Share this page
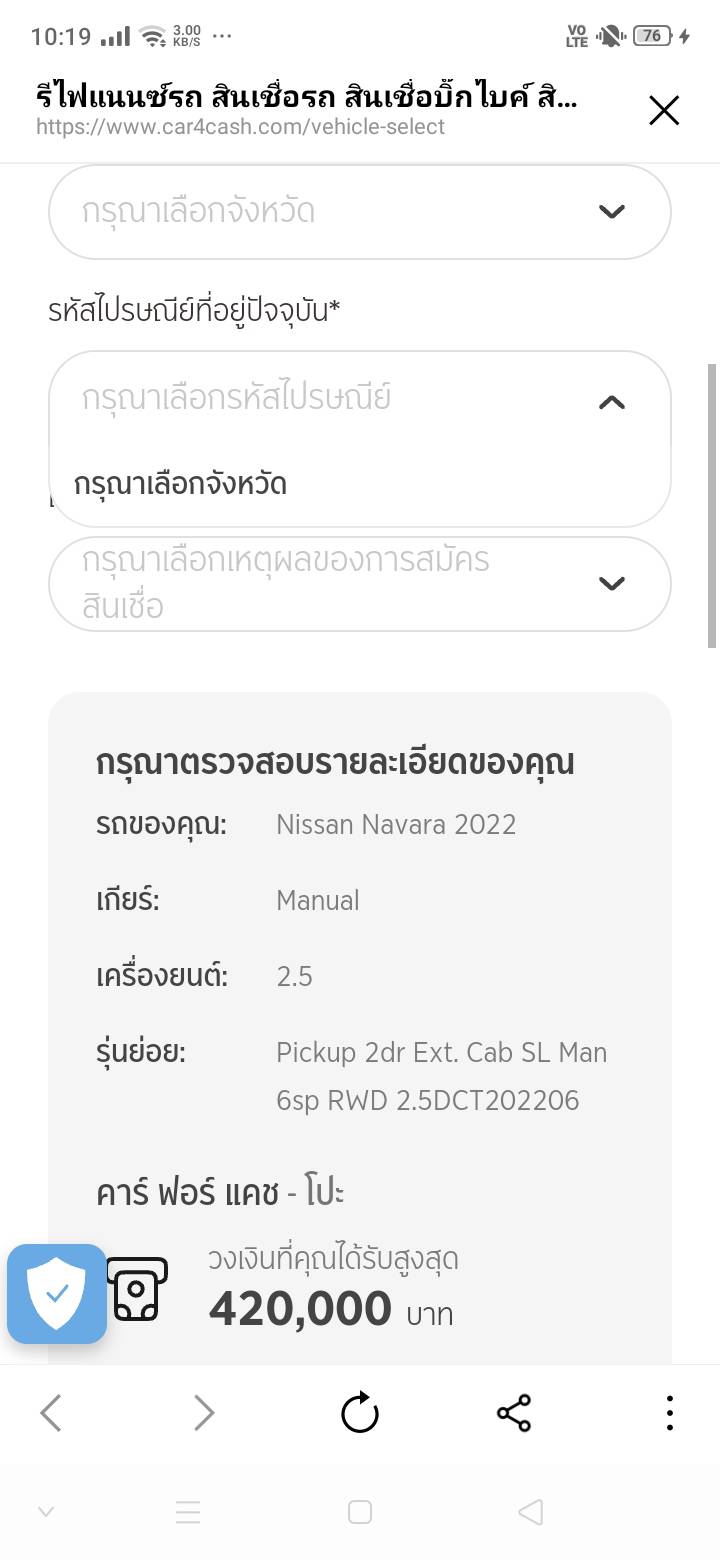Screen dimensions: 720x1560 click(514, 1413)
